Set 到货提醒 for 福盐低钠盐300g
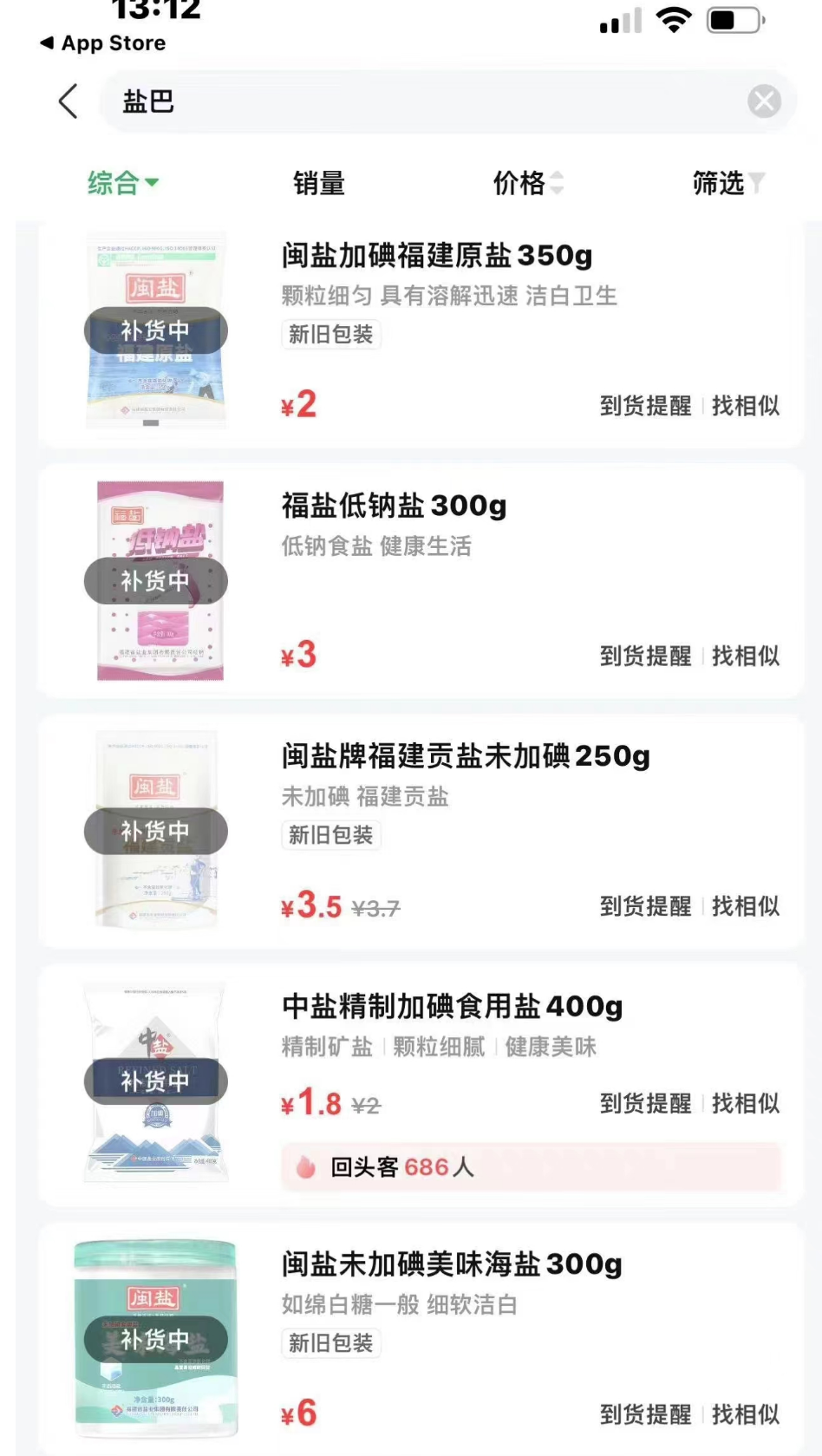This screenshot has width=822, height=1456. 645,656
